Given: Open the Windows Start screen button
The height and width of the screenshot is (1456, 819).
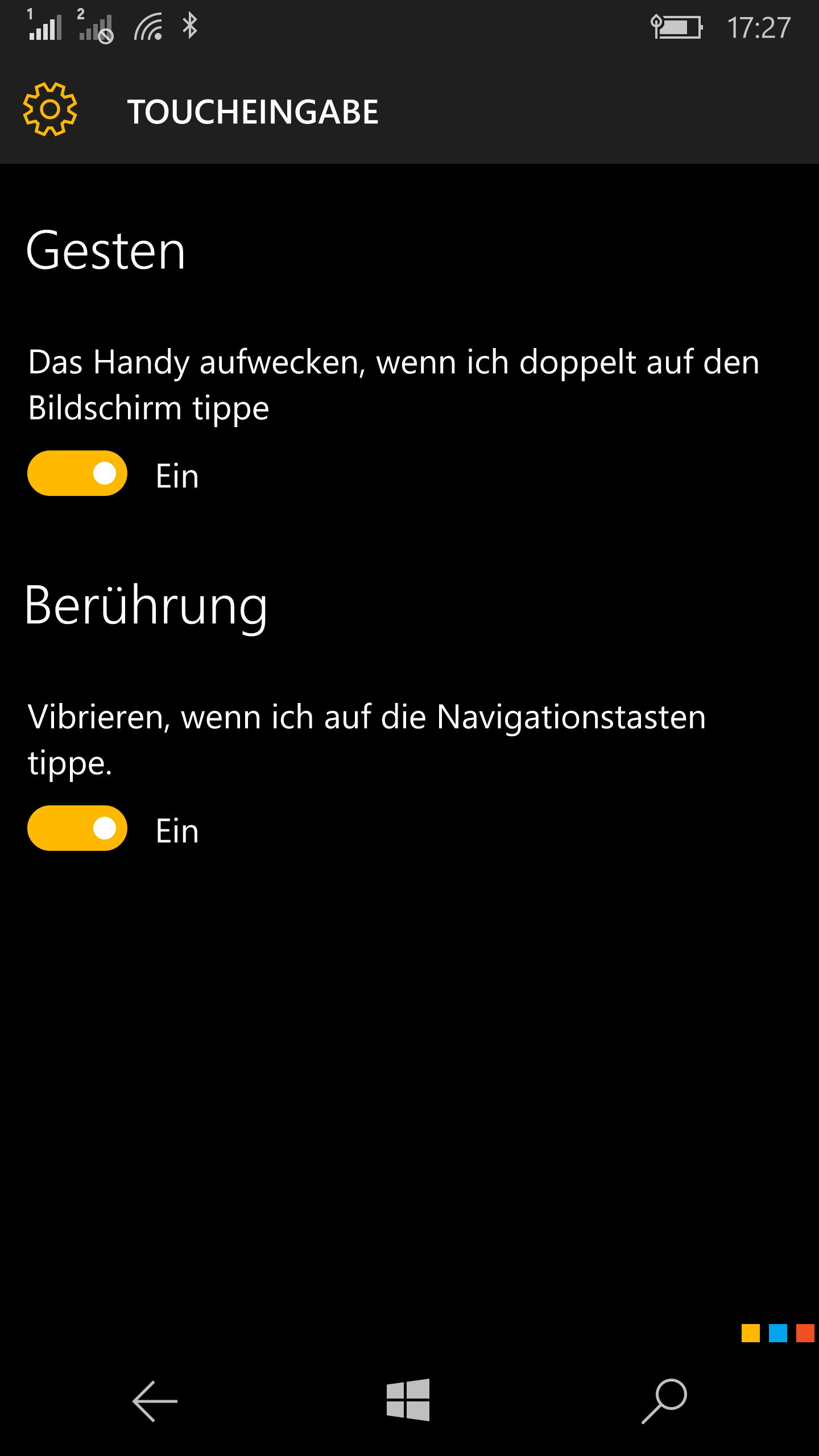Looking at the screenshot, I should click(x=408, y=1400).
